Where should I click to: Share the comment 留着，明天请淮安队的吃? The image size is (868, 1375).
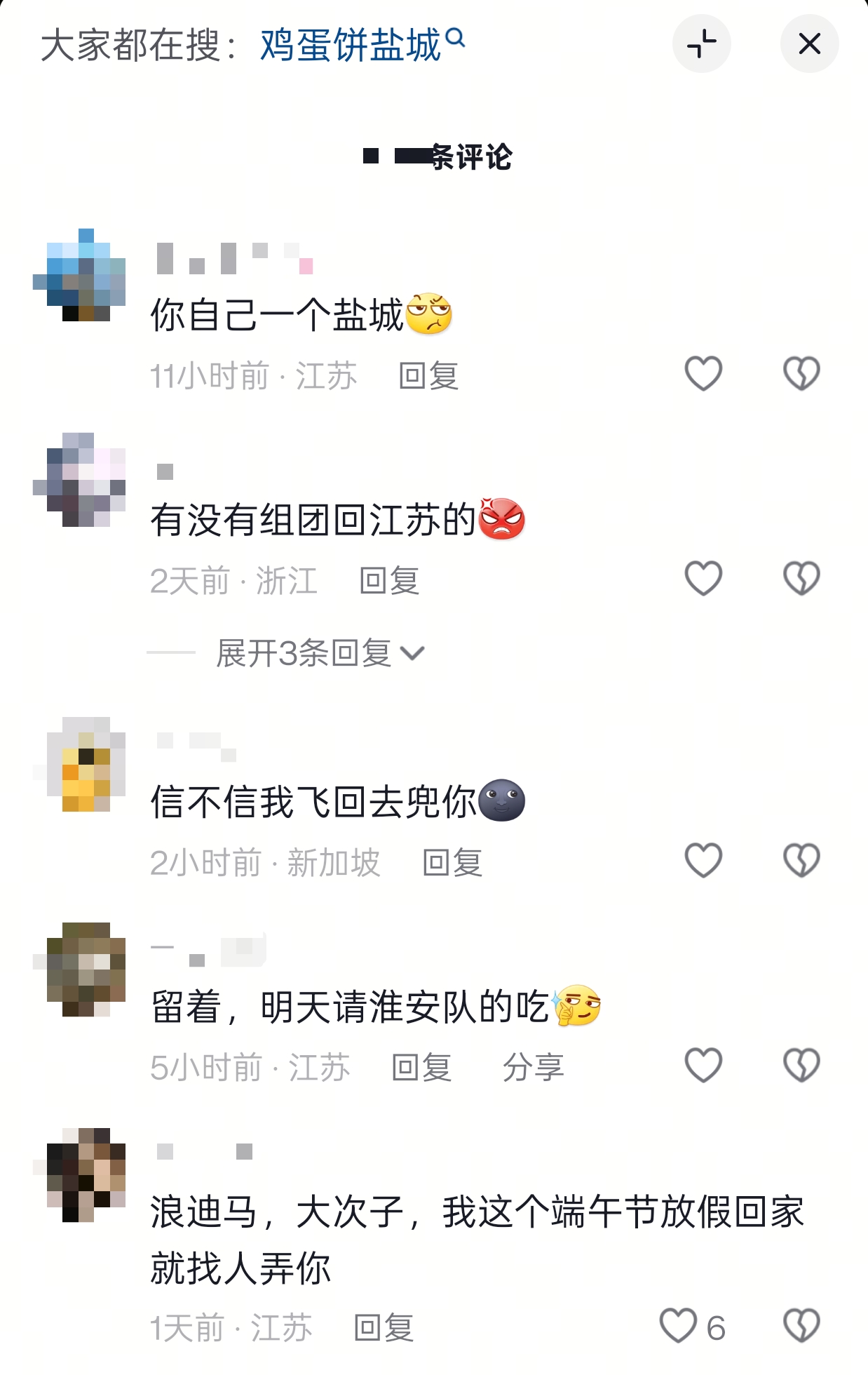pos(533,1068)
